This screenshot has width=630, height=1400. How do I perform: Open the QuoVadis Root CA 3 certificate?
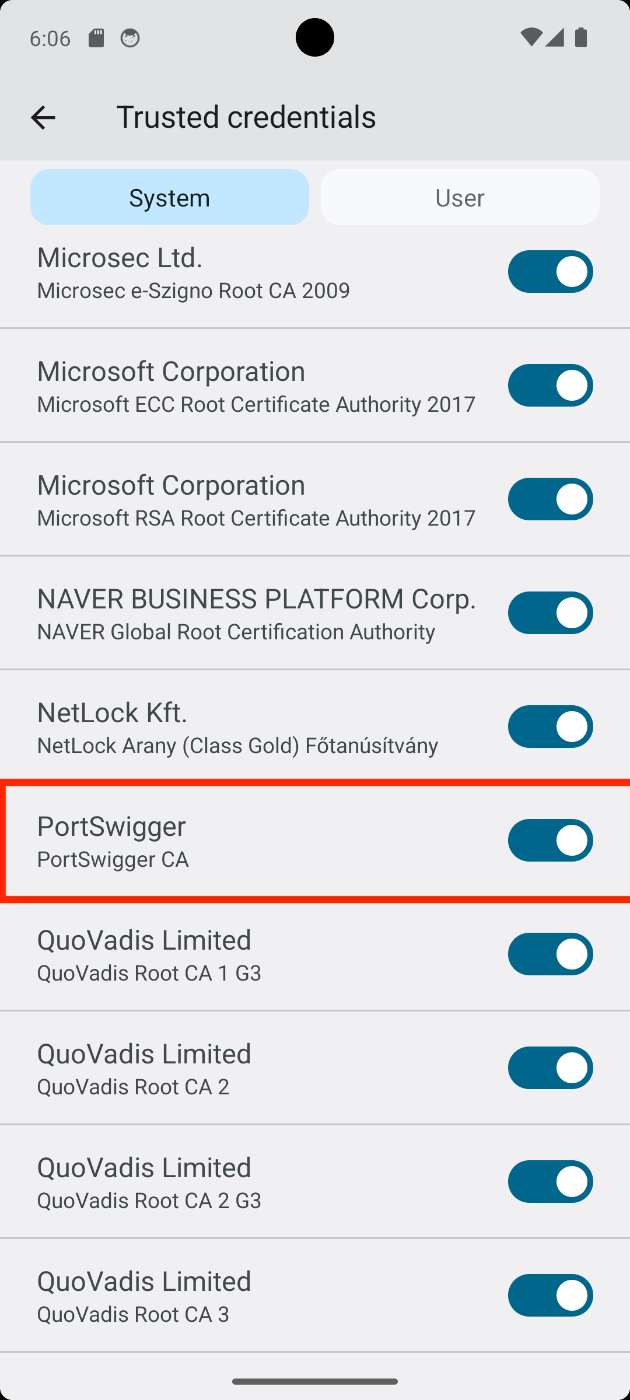click(x=144, y=1296)
